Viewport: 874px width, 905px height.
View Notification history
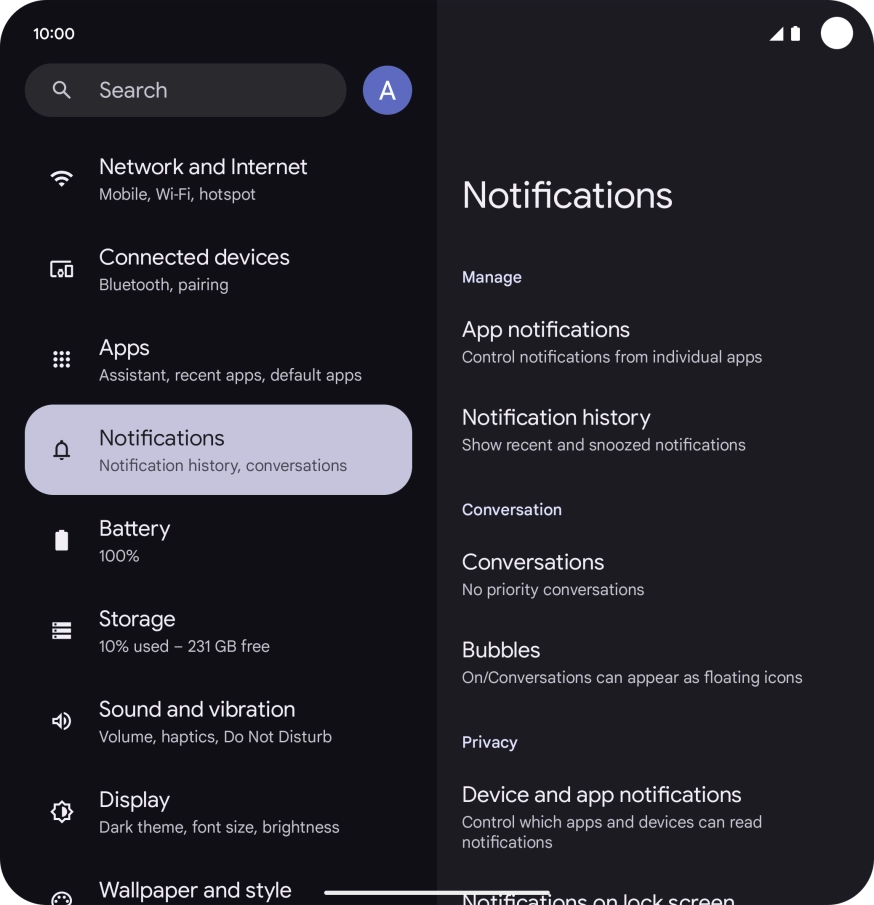(x=603, y=430)
